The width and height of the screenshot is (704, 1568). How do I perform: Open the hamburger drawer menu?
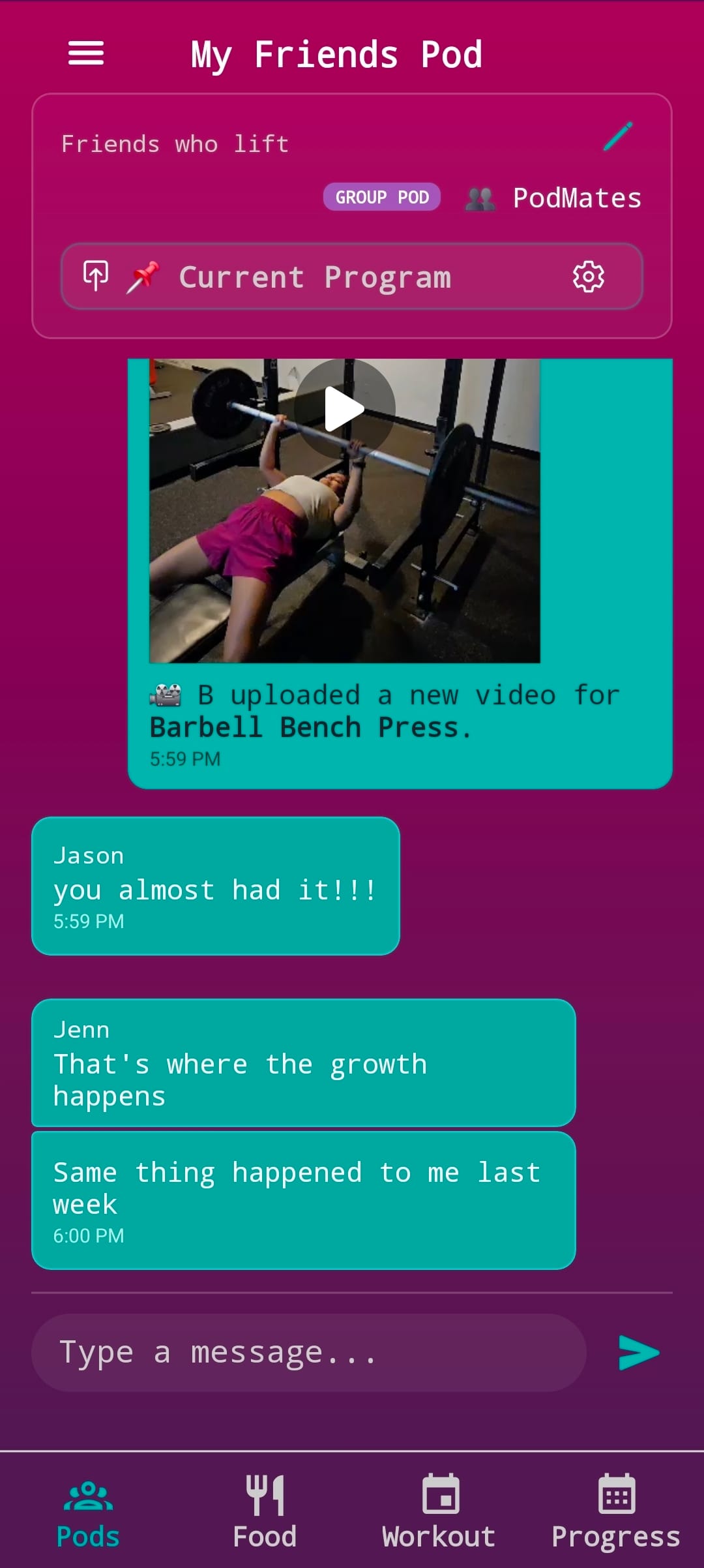tap(86, 53)
